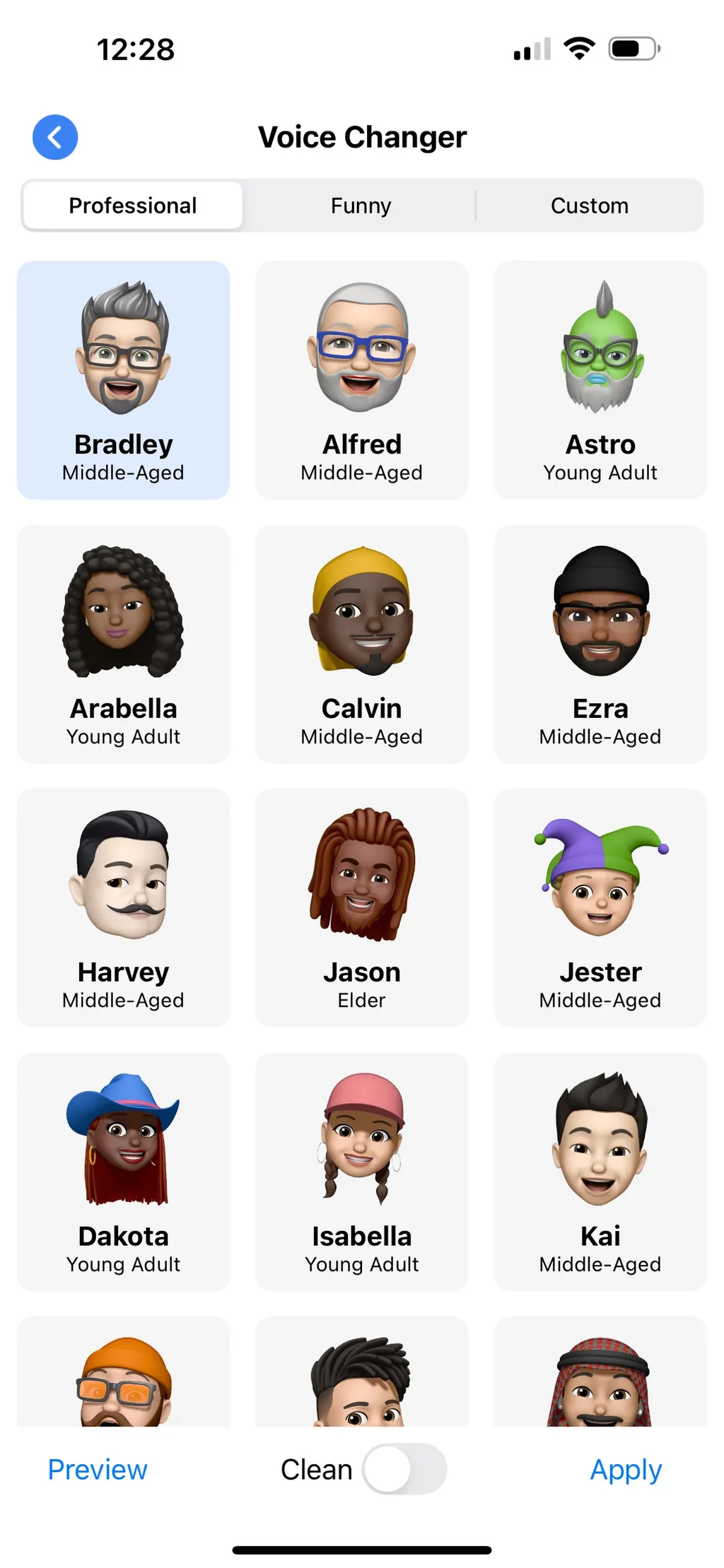724x1568 pixels.
Task: Choose the Alfred voice
Action: pyautogui.click(x=361, y=380)
